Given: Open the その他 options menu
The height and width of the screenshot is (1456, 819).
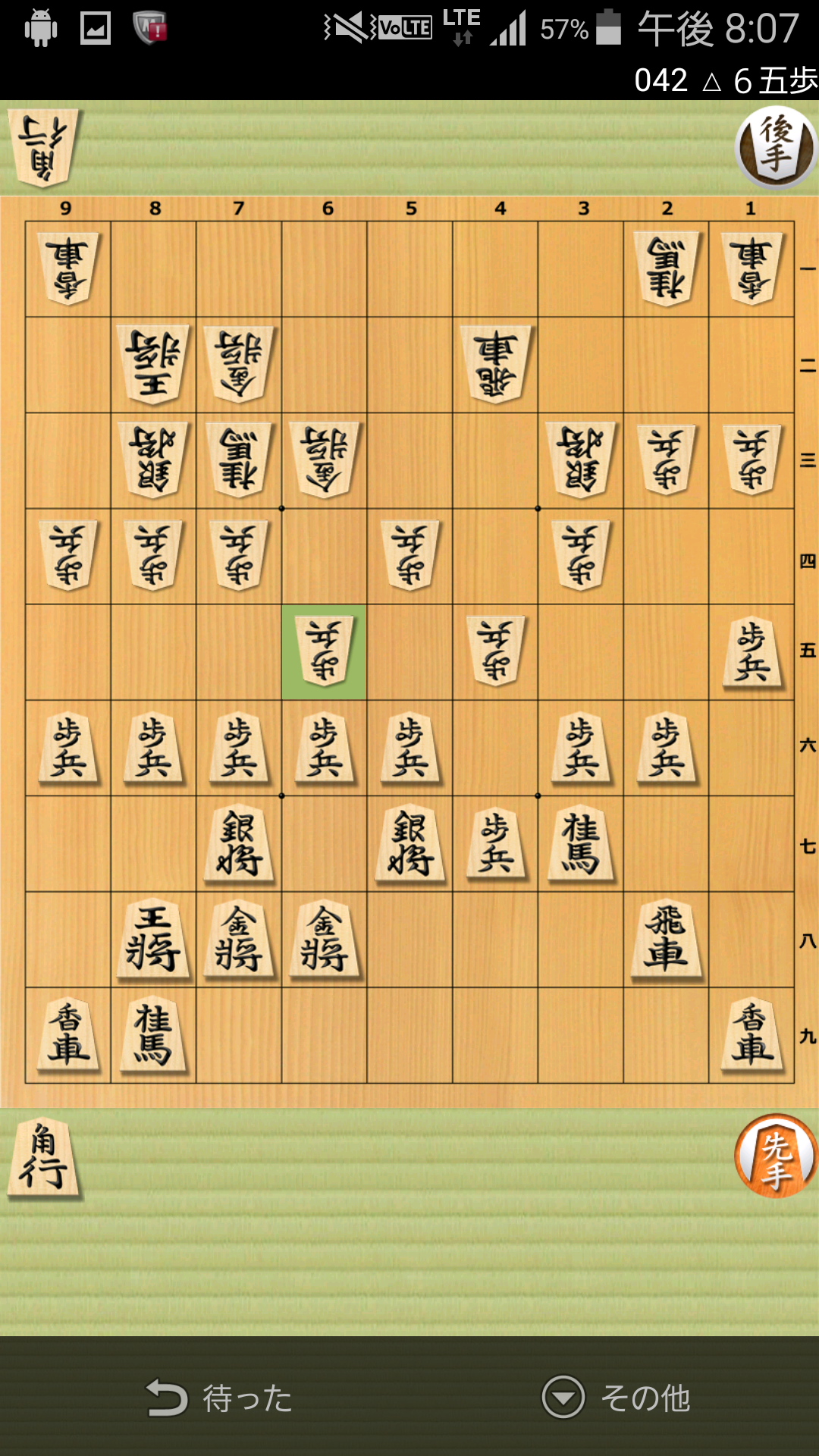Looking at the screenshot, I should tap(616, 1398).
